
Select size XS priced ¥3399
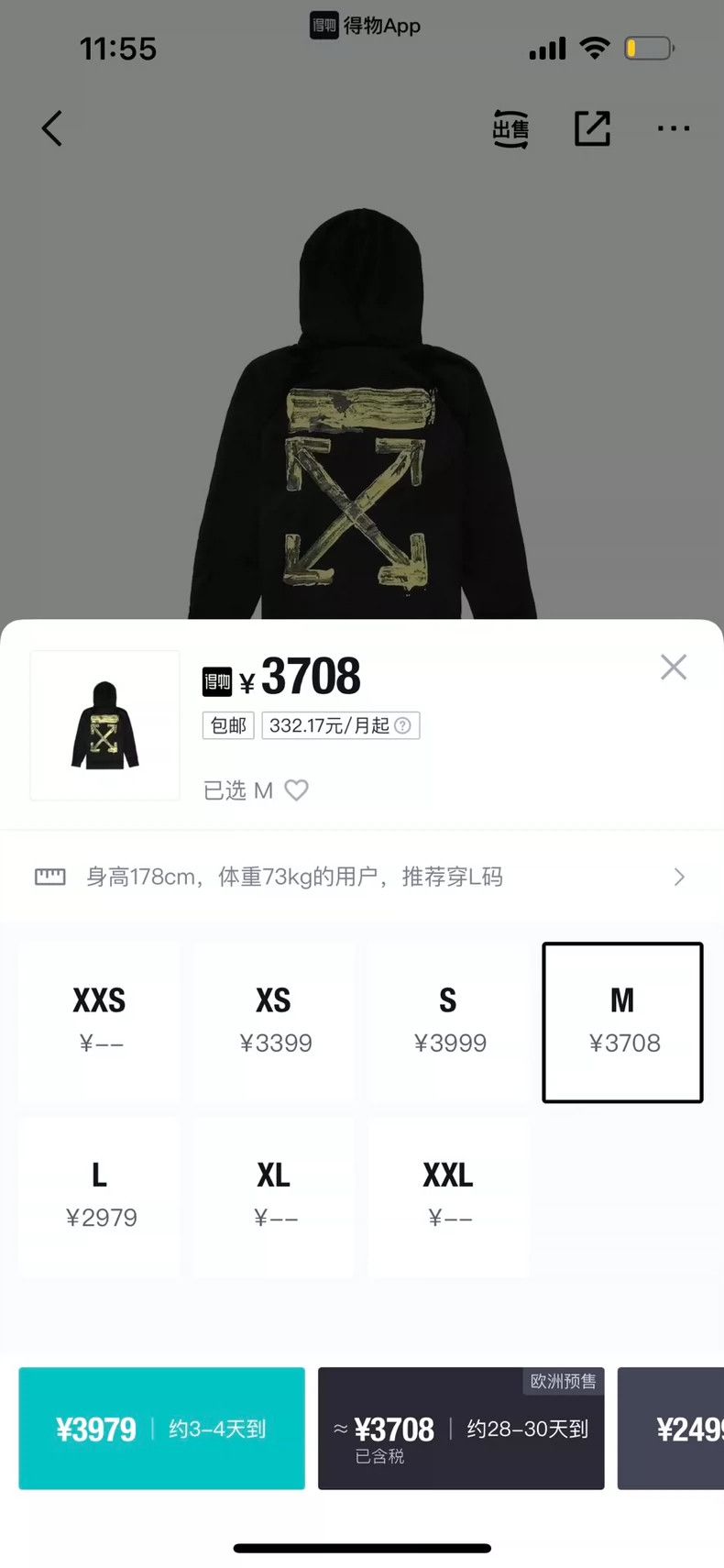pos(274,1022)
